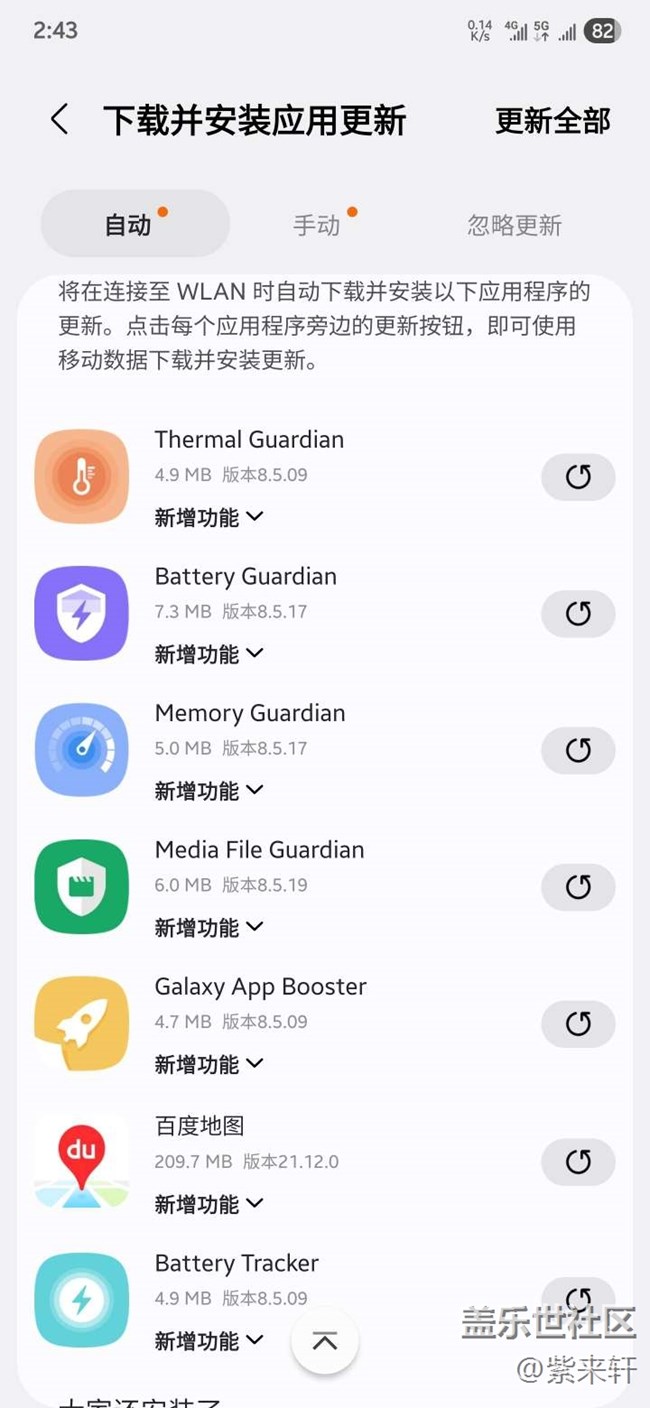This screenshot has height=1408, width=650.
Task: Expand 新增功能 under Battery Tracker
Action: [208, 1340]
